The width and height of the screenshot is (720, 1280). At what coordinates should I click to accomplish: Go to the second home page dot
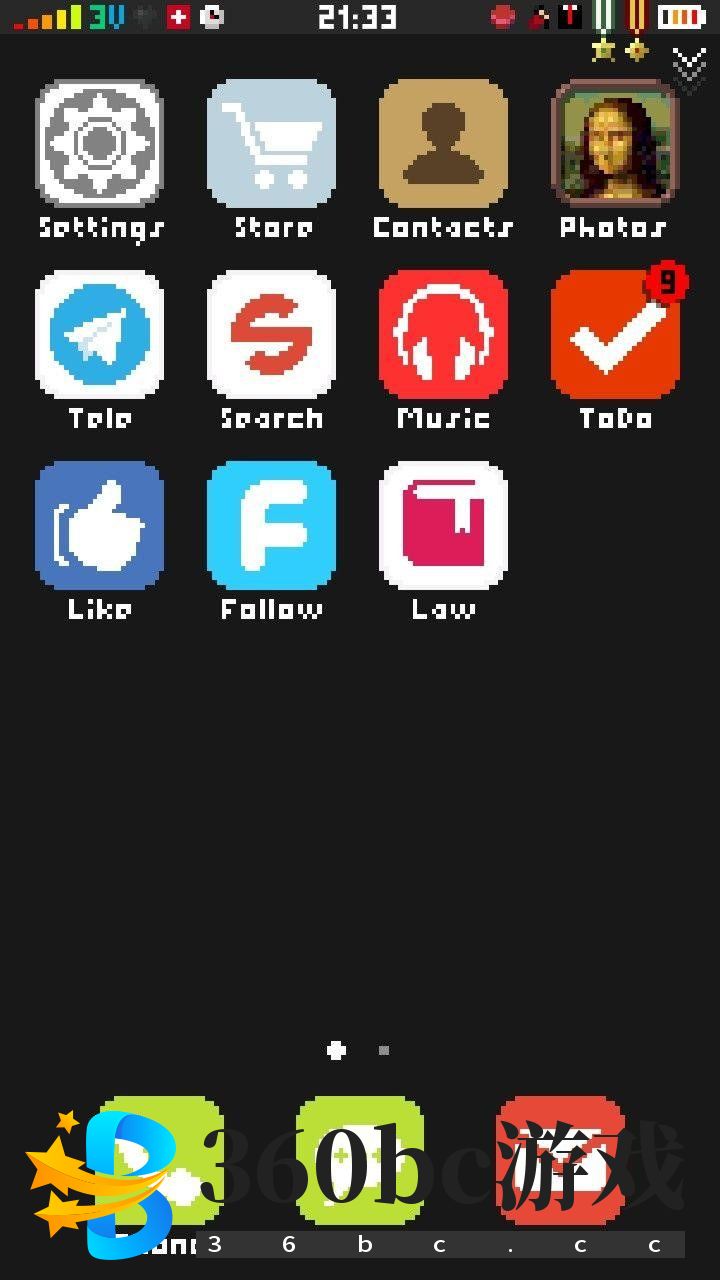point(384,1050)
